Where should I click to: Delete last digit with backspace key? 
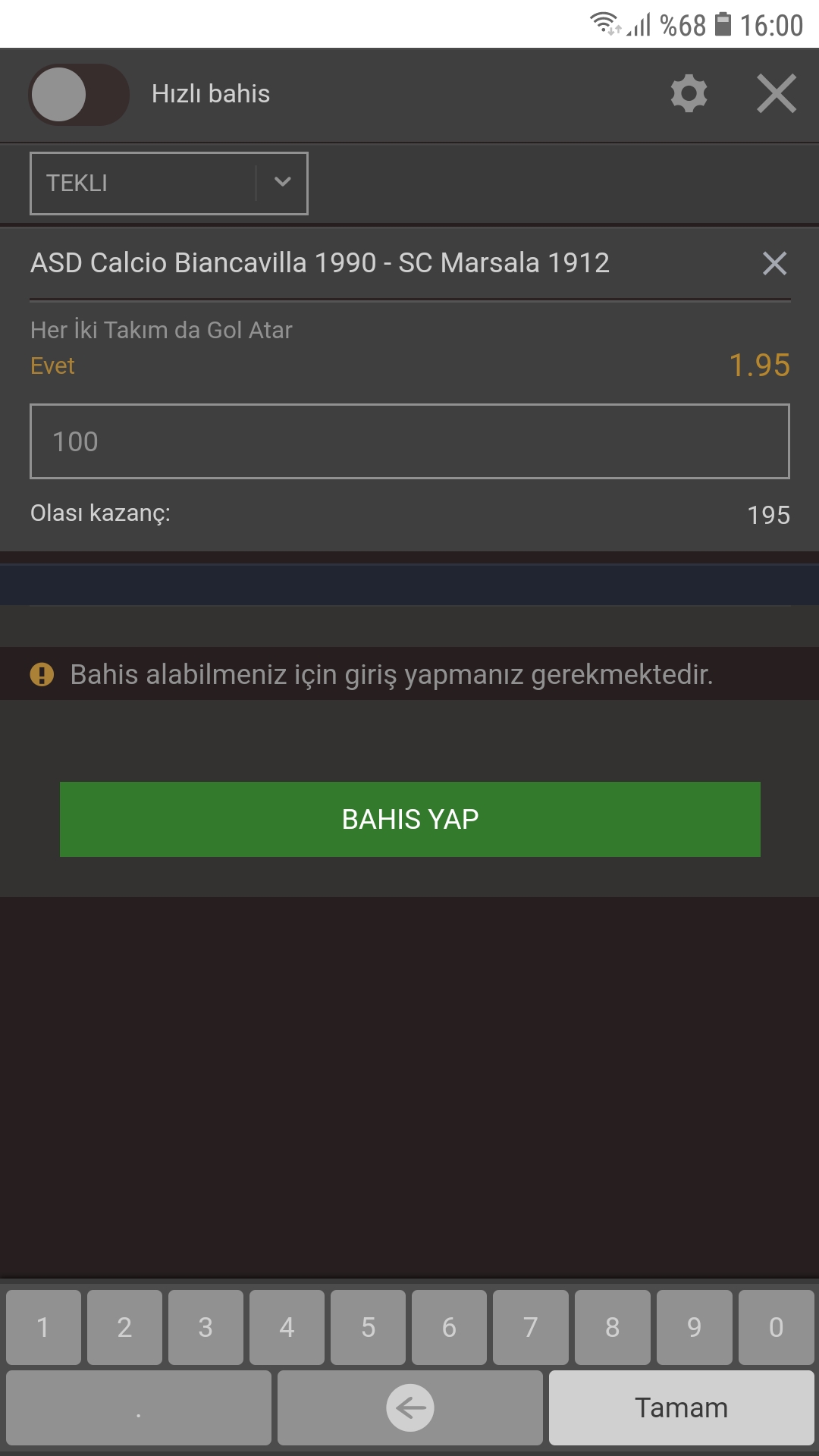(x=410, y=1407)
